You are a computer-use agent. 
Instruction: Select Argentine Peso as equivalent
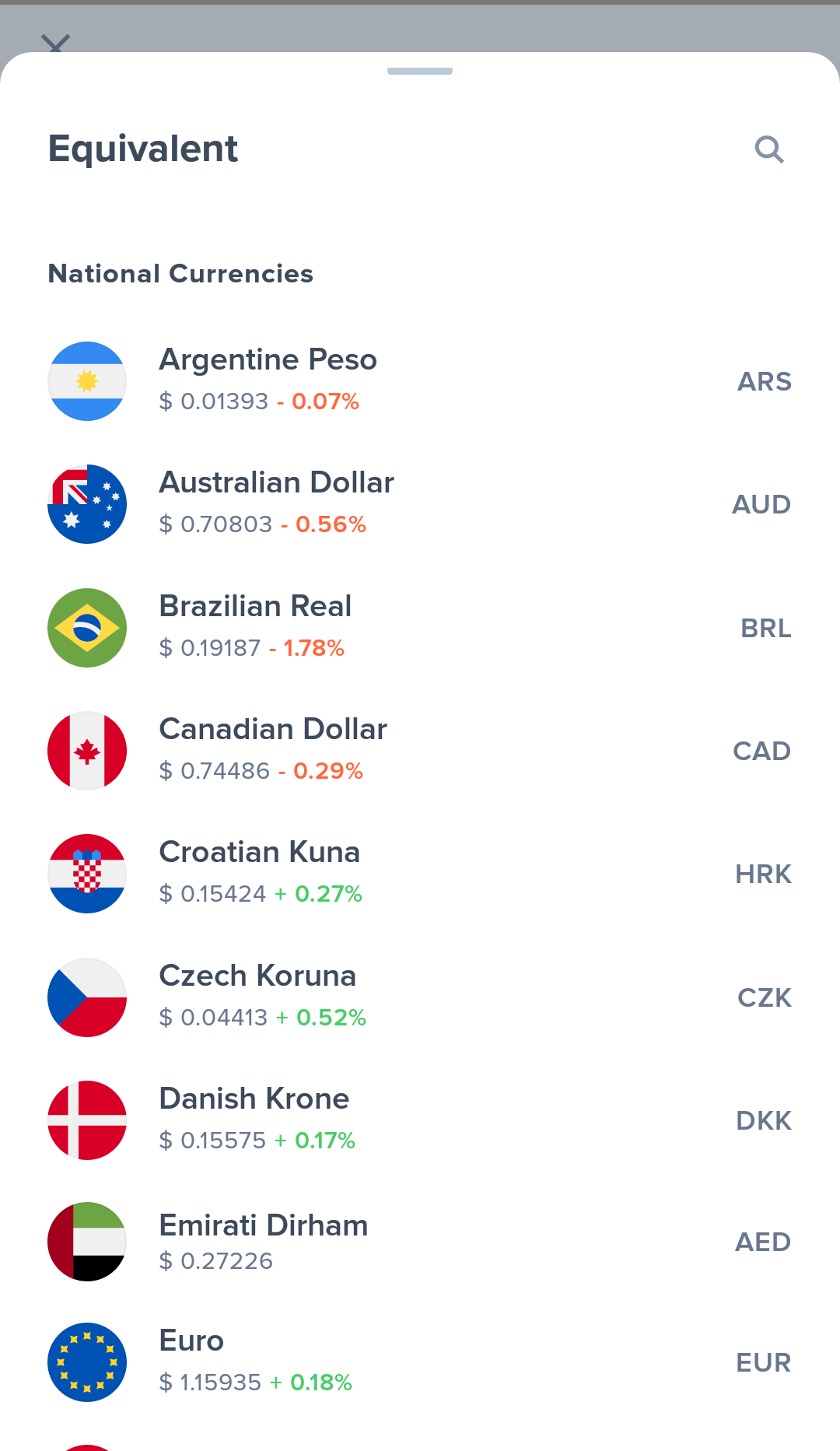click(x=420, y=381)
